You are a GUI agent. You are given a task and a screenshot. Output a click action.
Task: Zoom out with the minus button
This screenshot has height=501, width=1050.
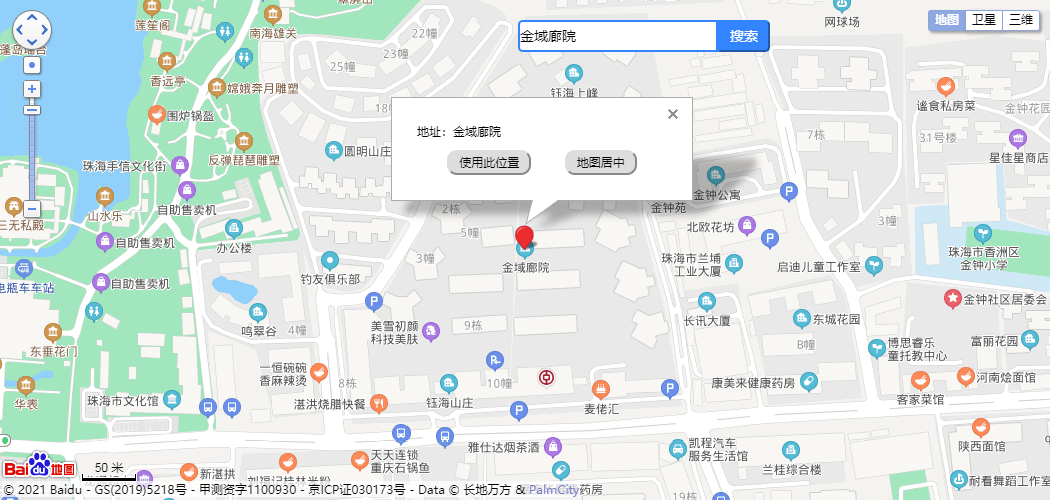coord(32,208)
